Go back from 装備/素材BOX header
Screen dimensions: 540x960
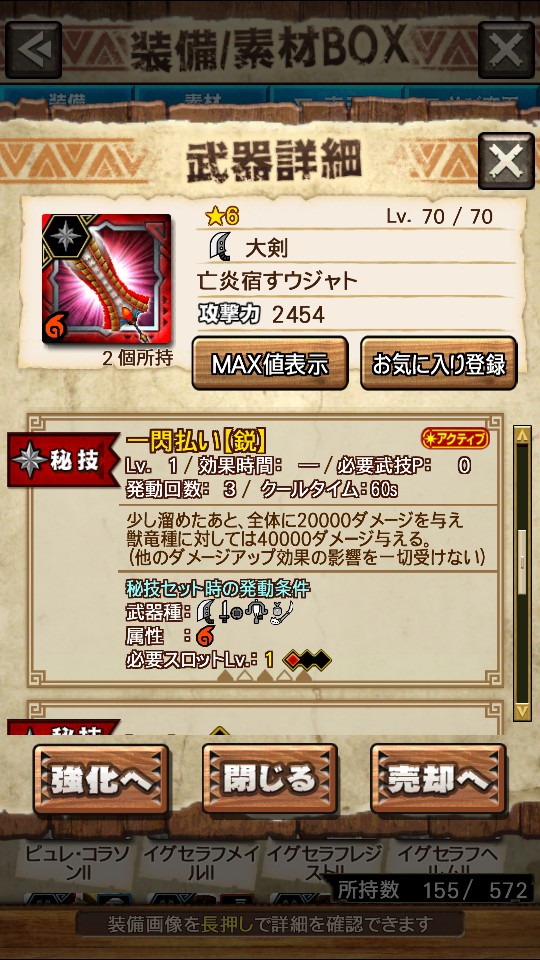pyautogui.click(x=33, y=50)
